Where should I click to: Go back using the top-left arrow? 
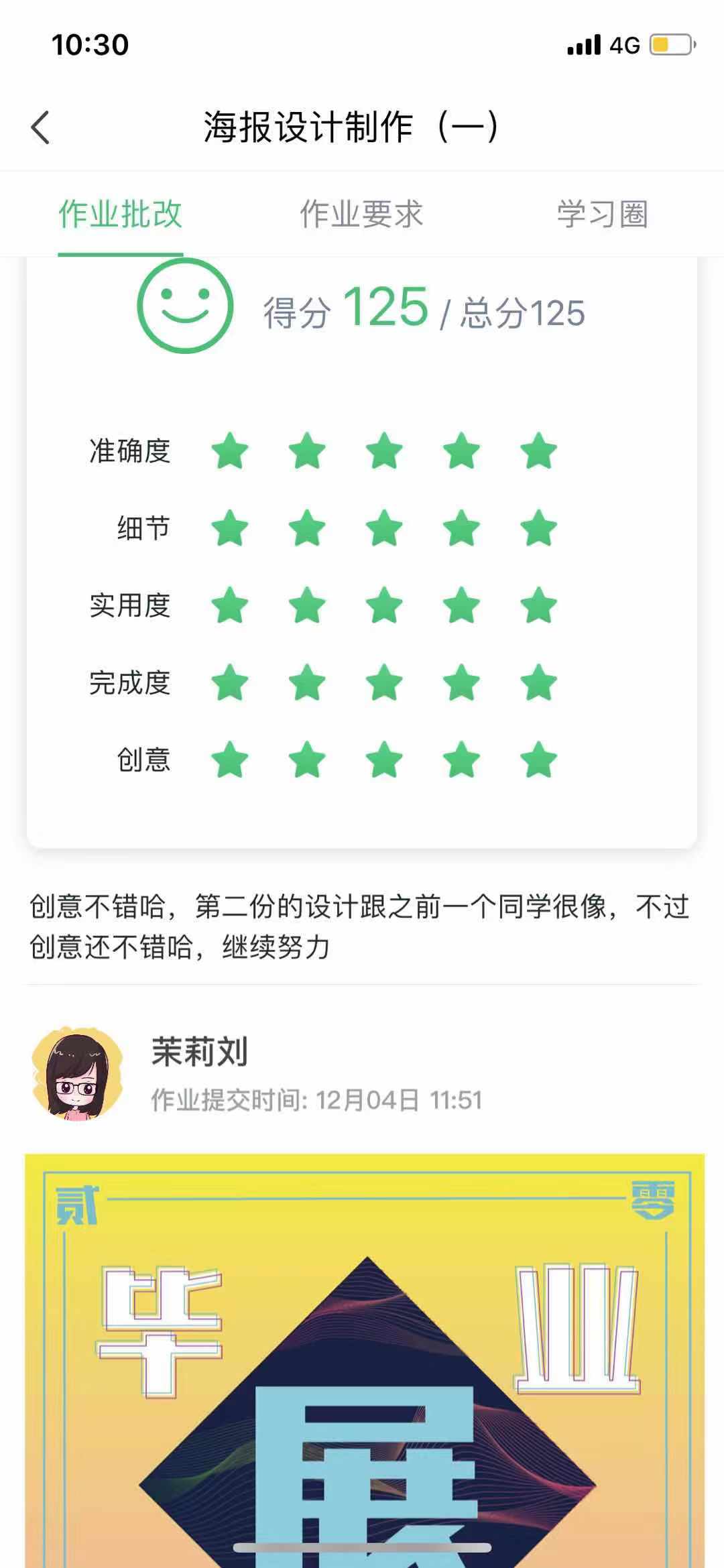click(x=41, y=127)
